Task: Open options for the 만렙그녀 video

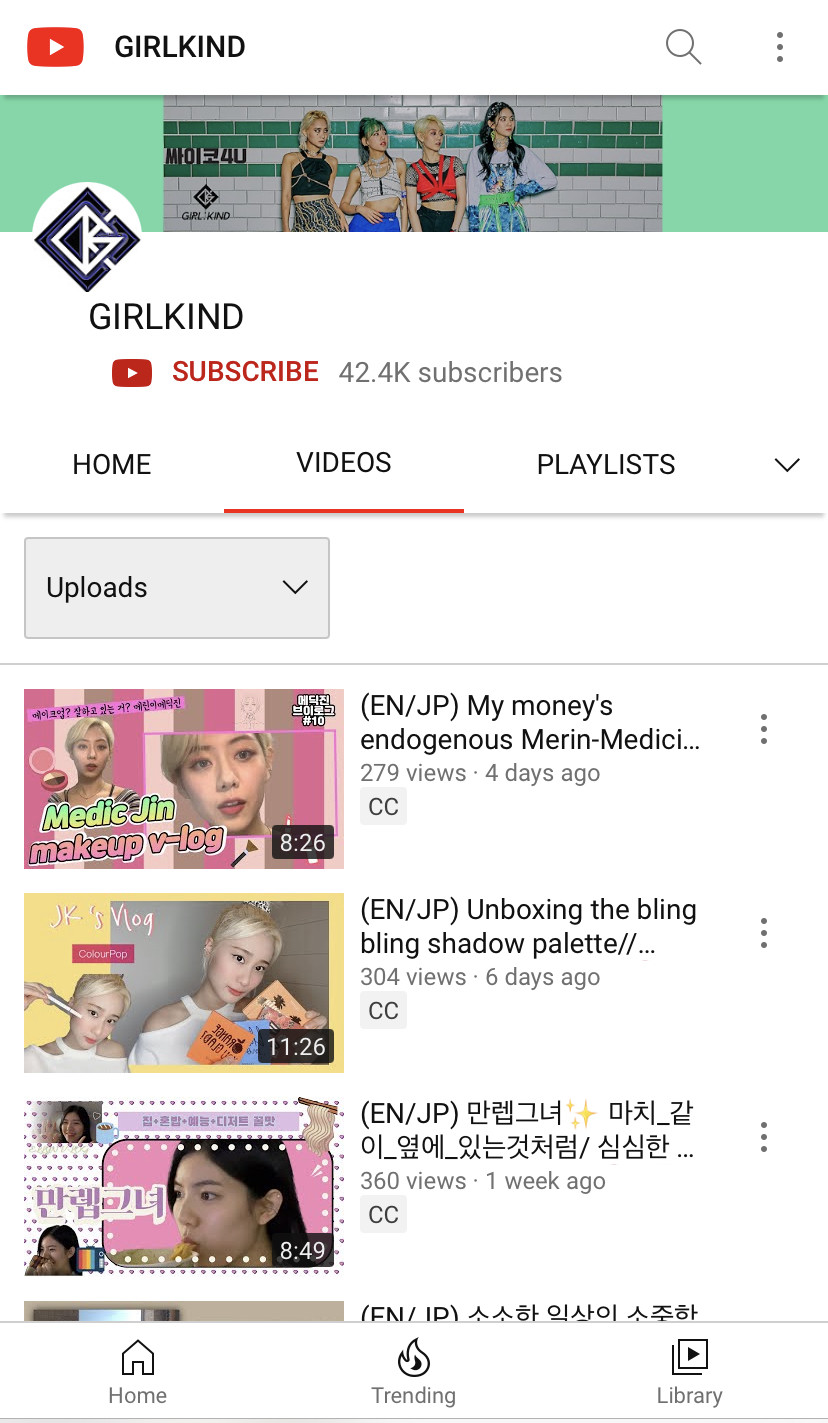Action: (x=764, y=1137)
